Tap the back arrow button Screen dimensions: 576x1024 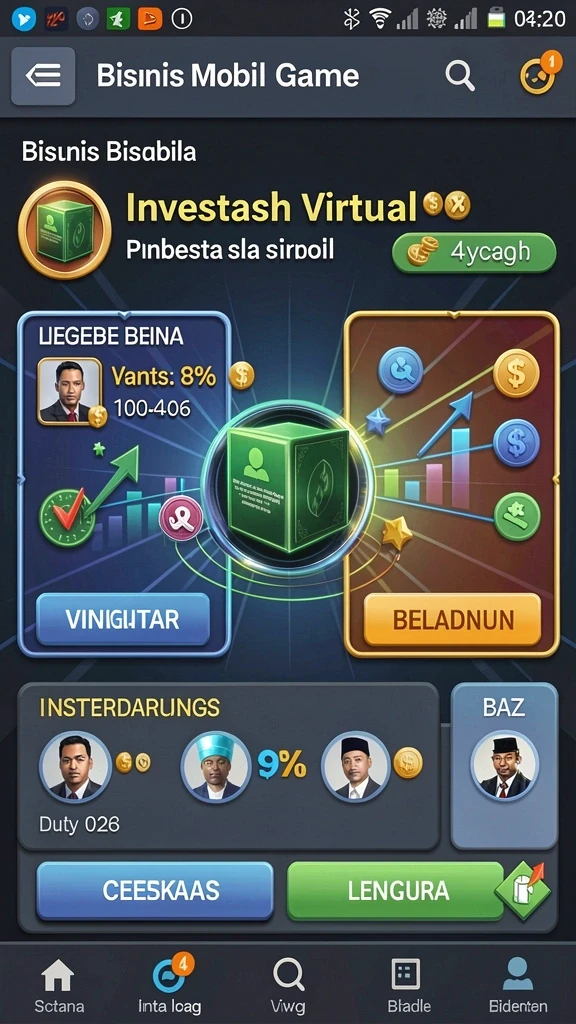point(43,76)
